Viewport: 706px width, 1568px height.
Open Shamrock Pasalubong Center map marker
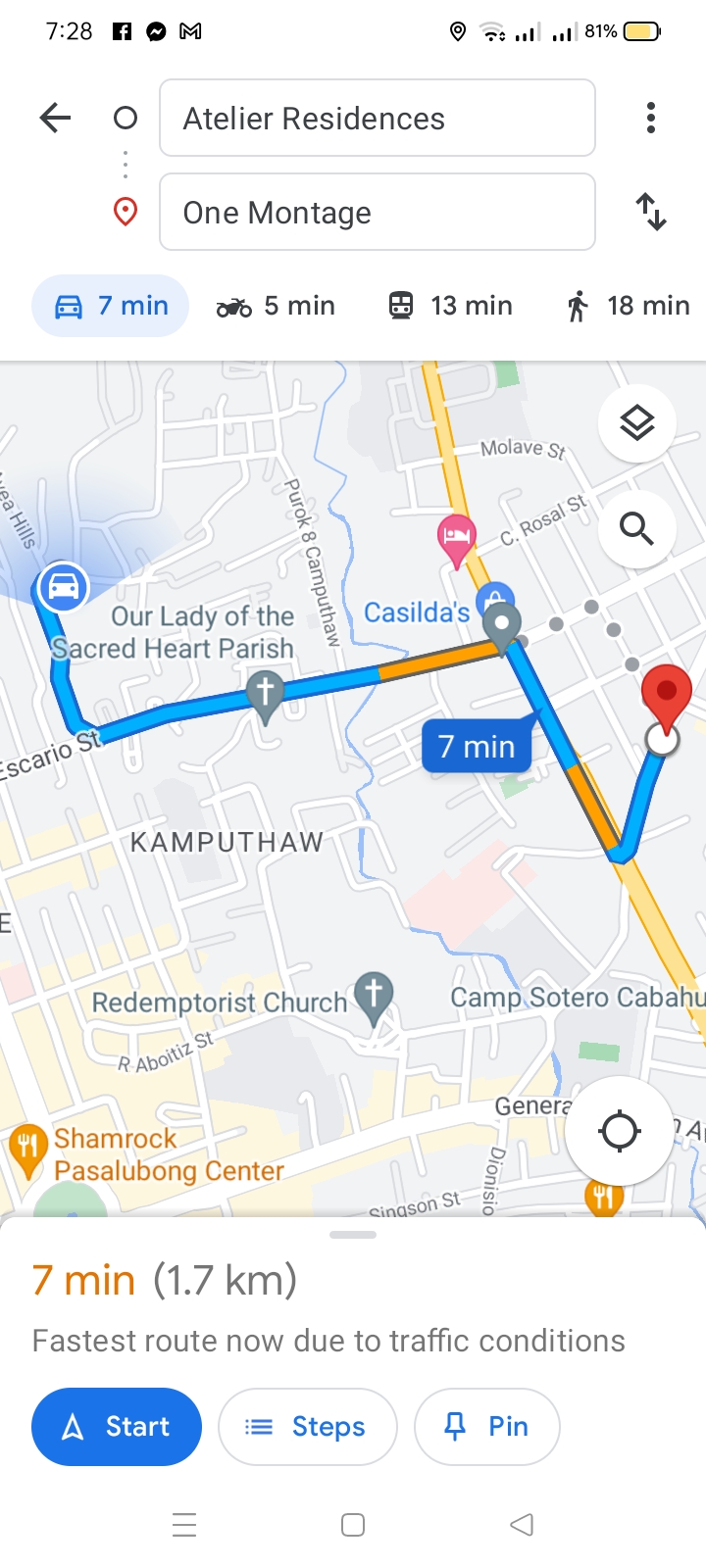coord(28,1147)
